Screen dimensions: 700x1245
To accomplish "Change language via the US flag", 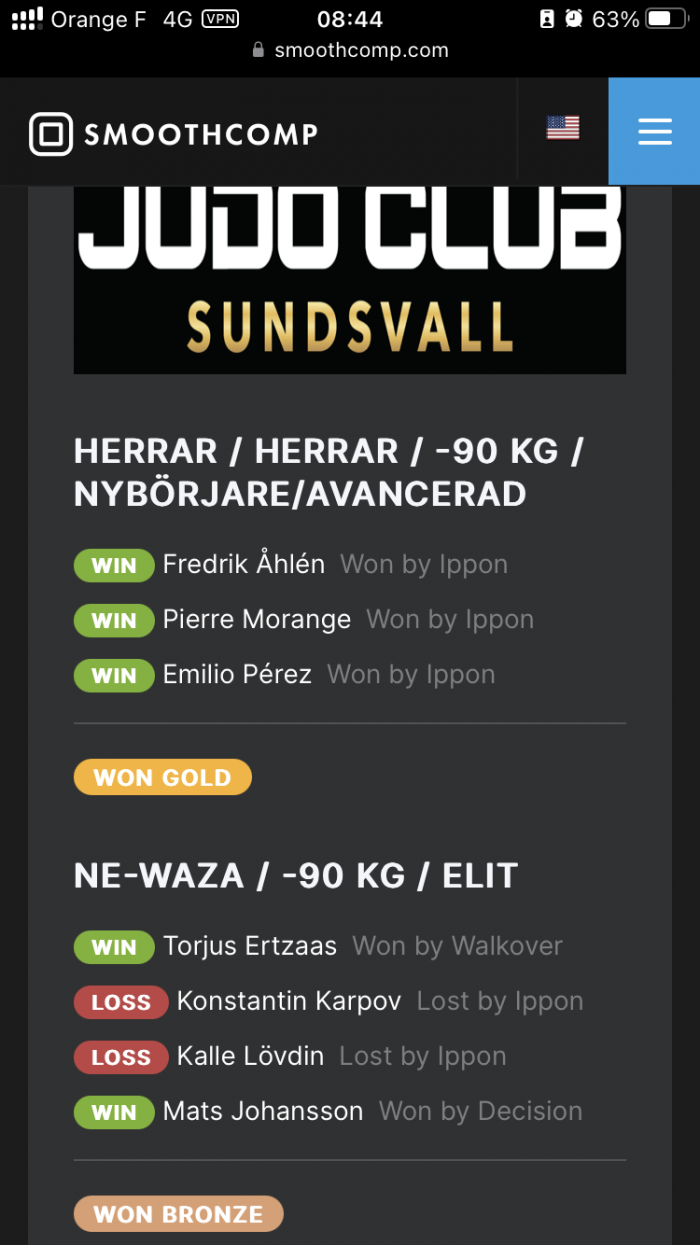I will pos(563,128).
